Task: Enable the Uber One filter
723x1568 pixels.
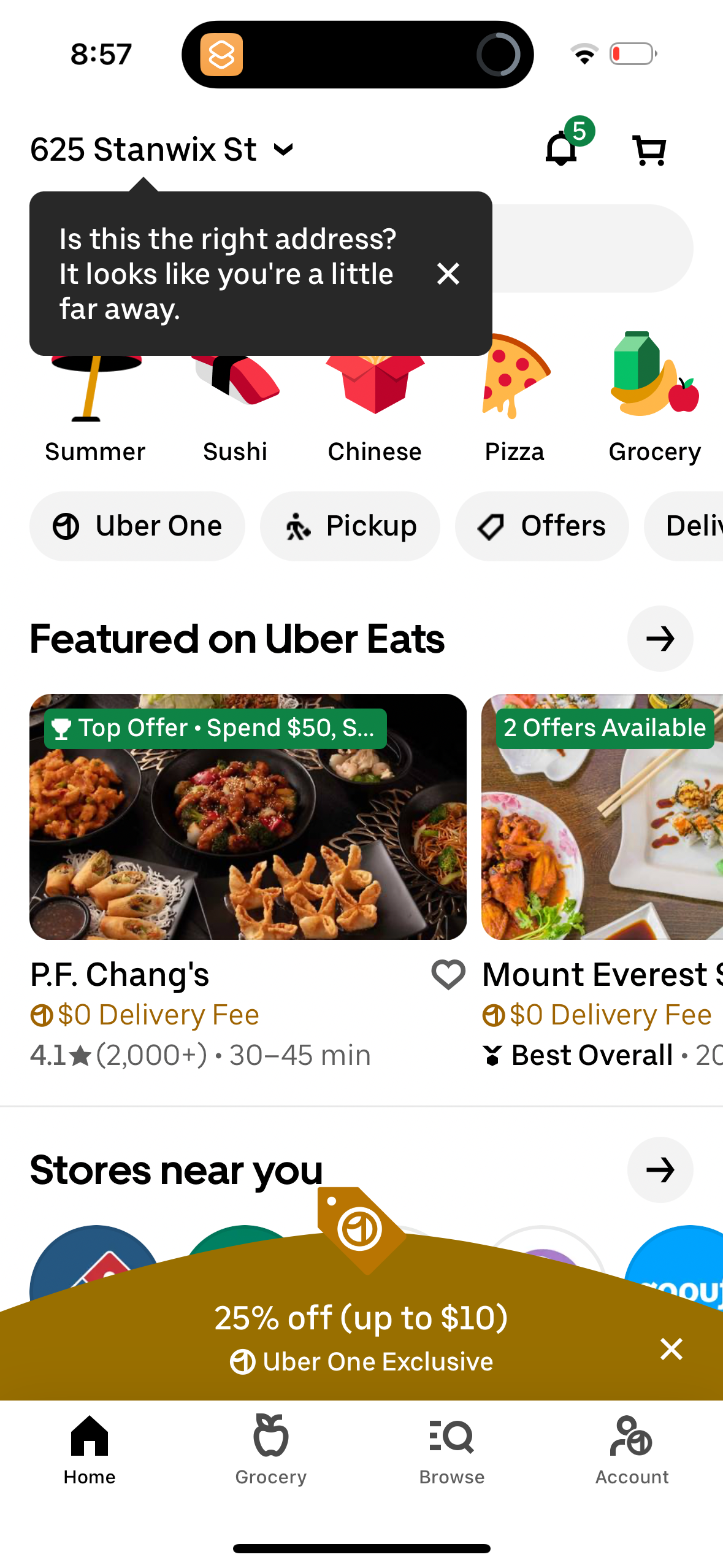Action: (x=137, y=526)
